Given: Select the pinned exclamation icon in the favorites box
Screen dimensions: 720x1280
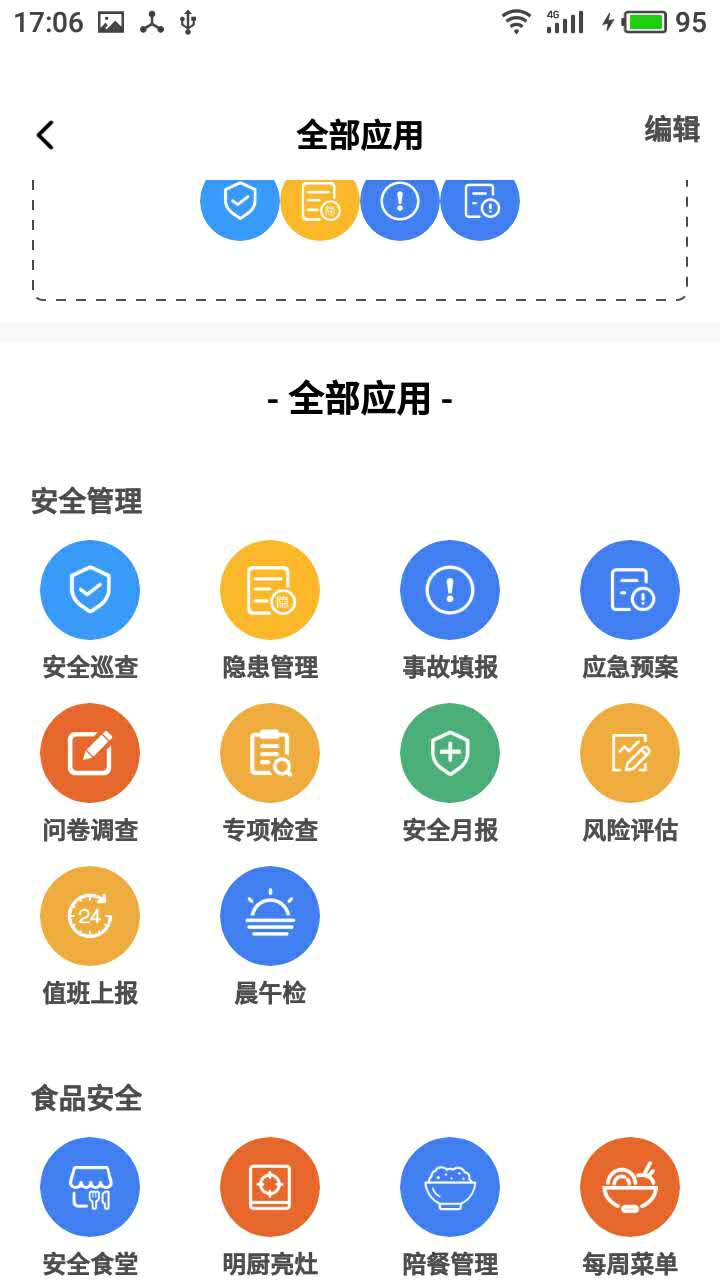Looking at the screenshot, I should [400, 202].
